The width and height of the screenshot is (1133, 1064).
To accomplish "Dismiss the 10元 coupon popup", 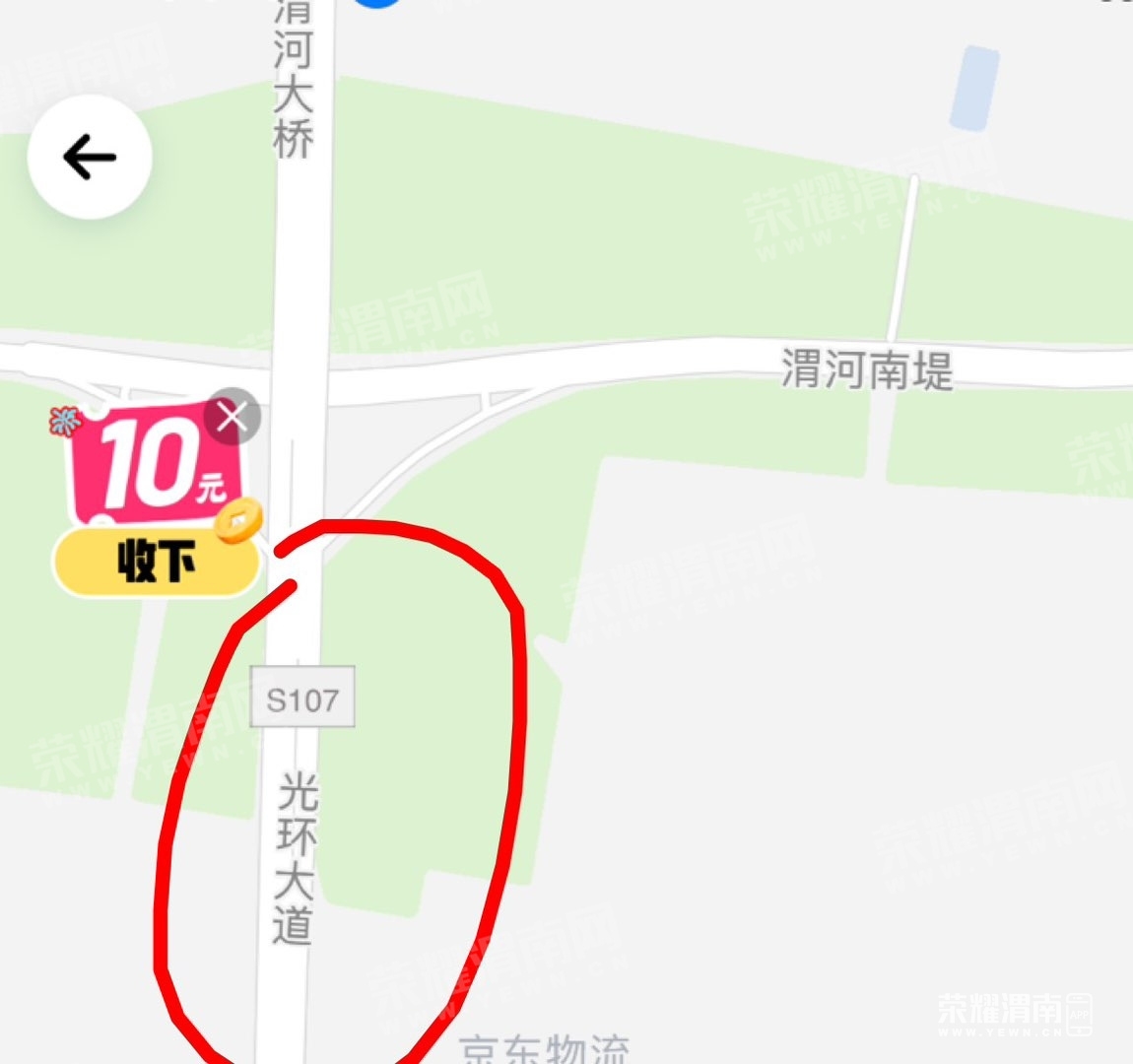I will point(233,417).
